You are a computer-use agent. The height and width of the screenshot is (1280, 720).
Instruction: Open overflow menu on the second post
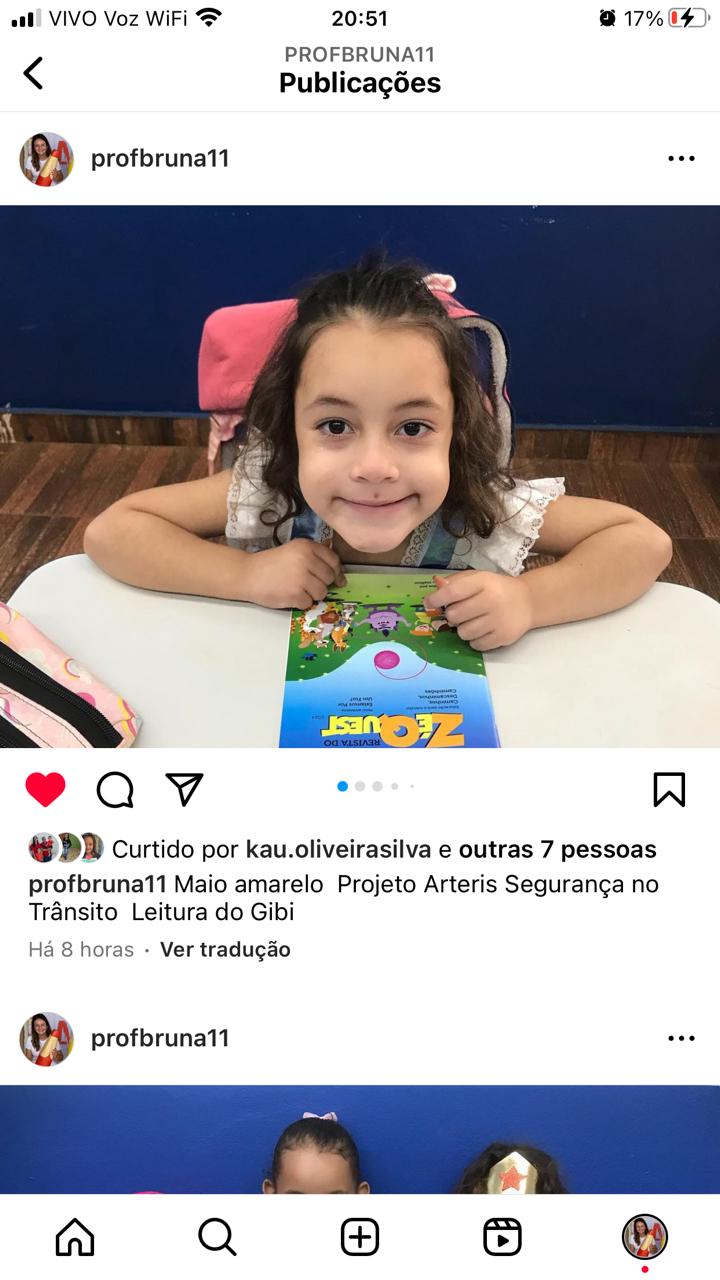(x=681, y=1039)
